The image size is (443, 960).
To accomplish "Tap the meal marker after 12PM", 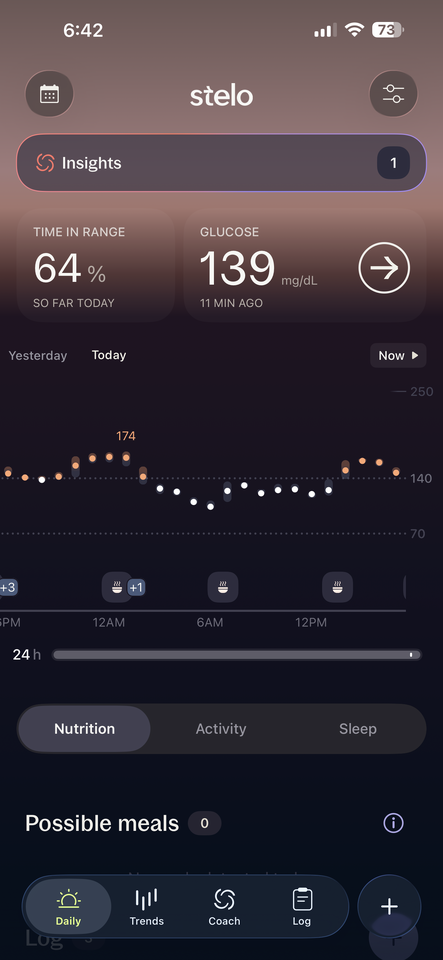I will coord(338,588).
